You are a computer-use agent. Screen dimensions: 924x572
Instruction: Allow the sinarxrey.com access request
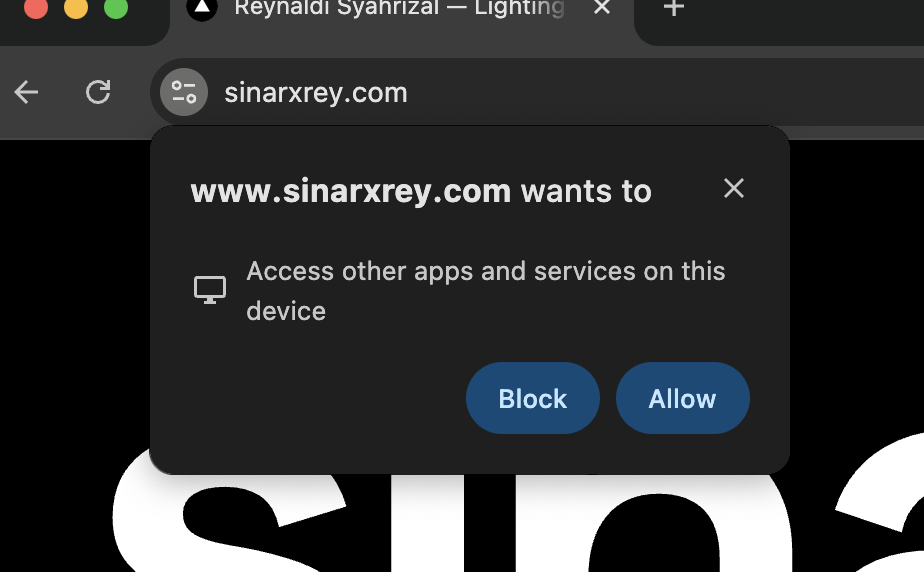click(x=682, y=398)
